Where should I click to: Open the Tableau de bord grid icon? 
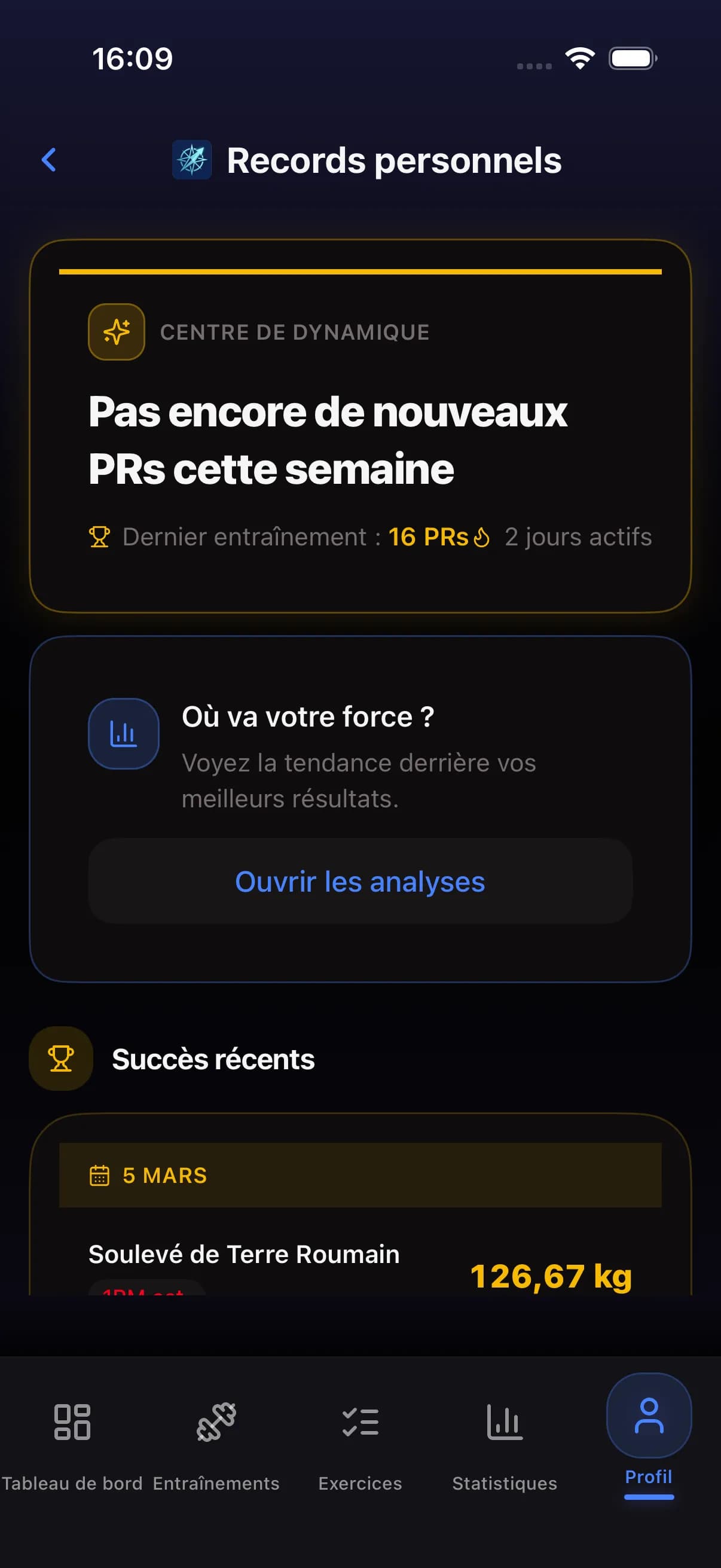[x=72, y=1423]
